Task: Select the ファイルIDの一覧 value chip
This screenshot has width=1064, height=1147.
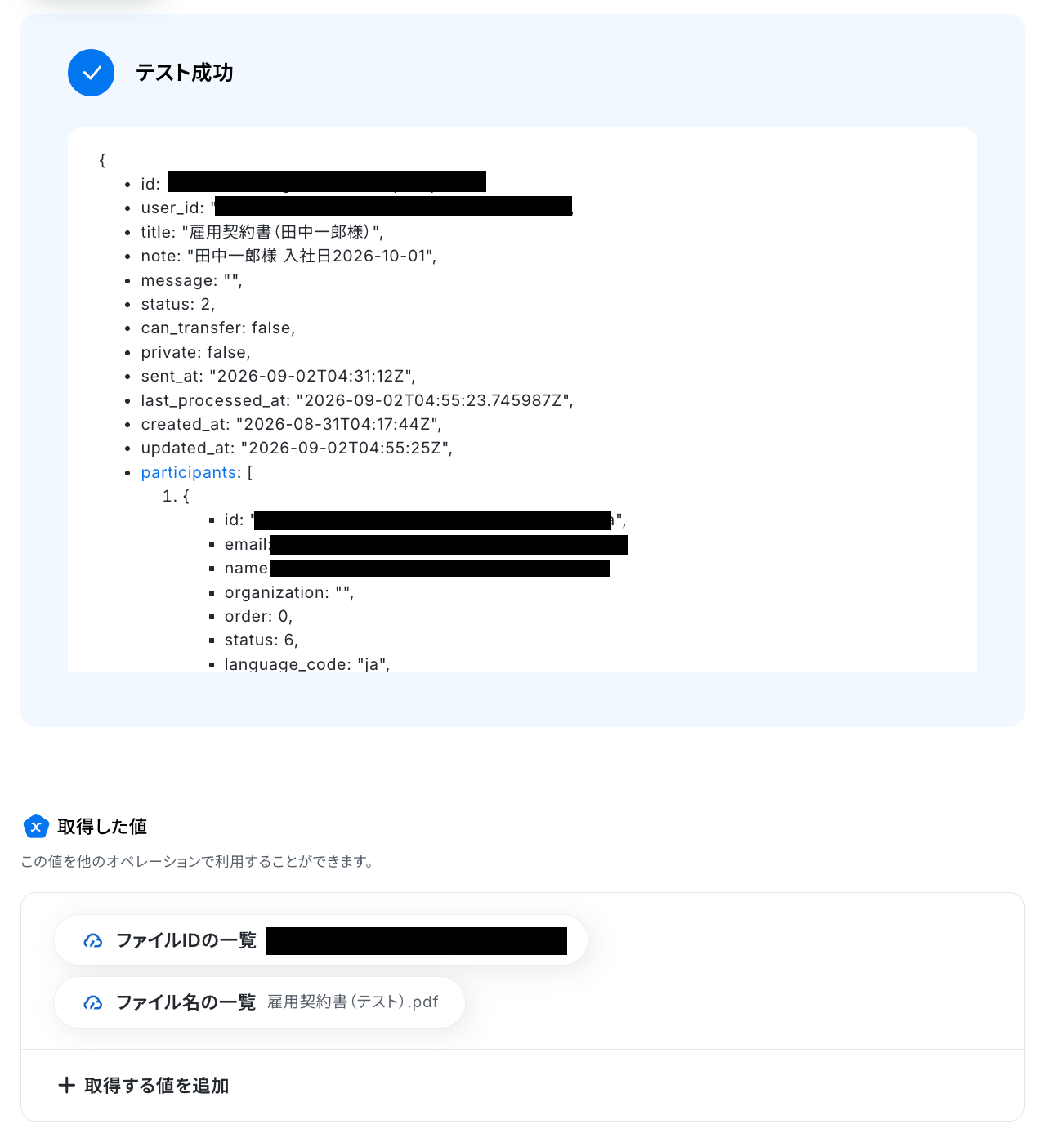Action: [x=320, y=940]
